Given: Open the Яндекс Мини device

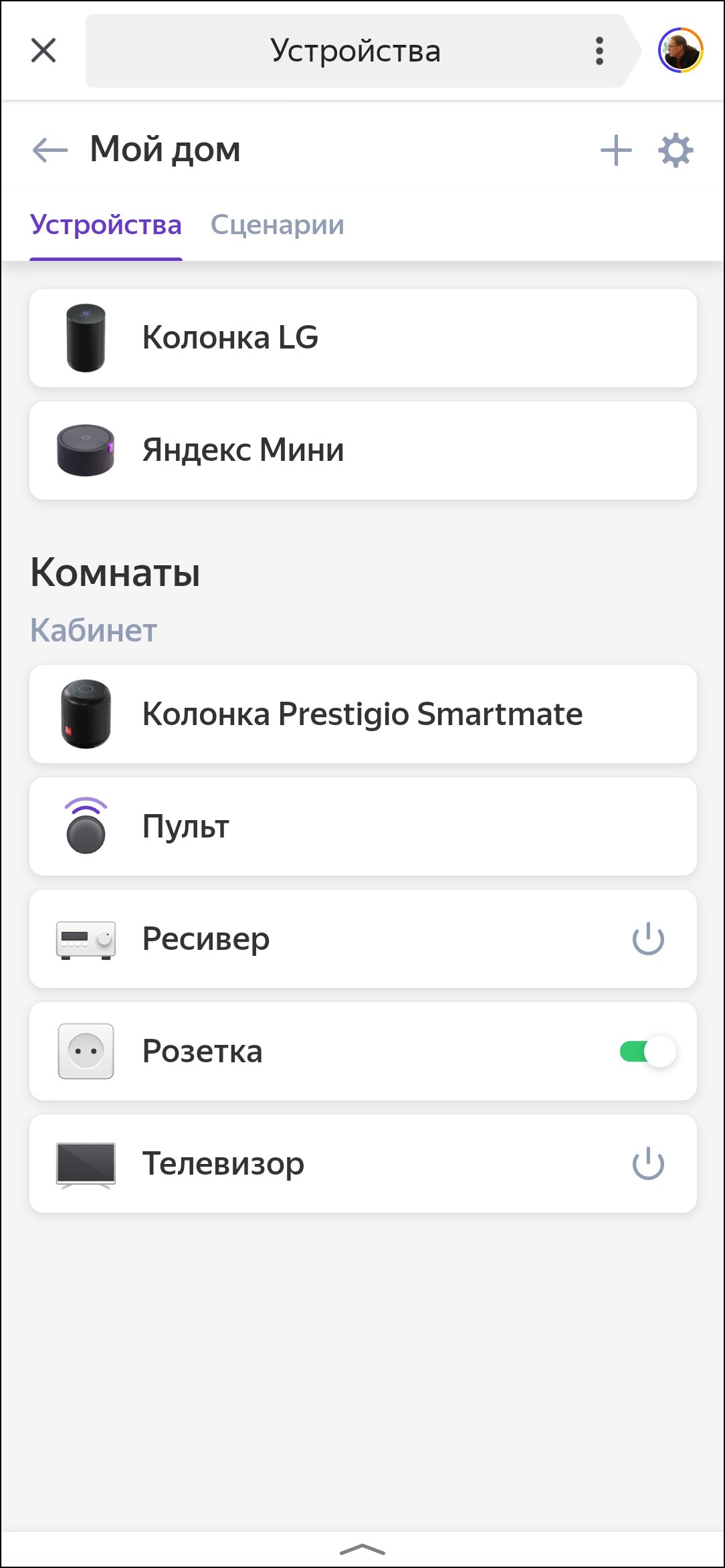Looking at the screenshot, I should 362,450.
